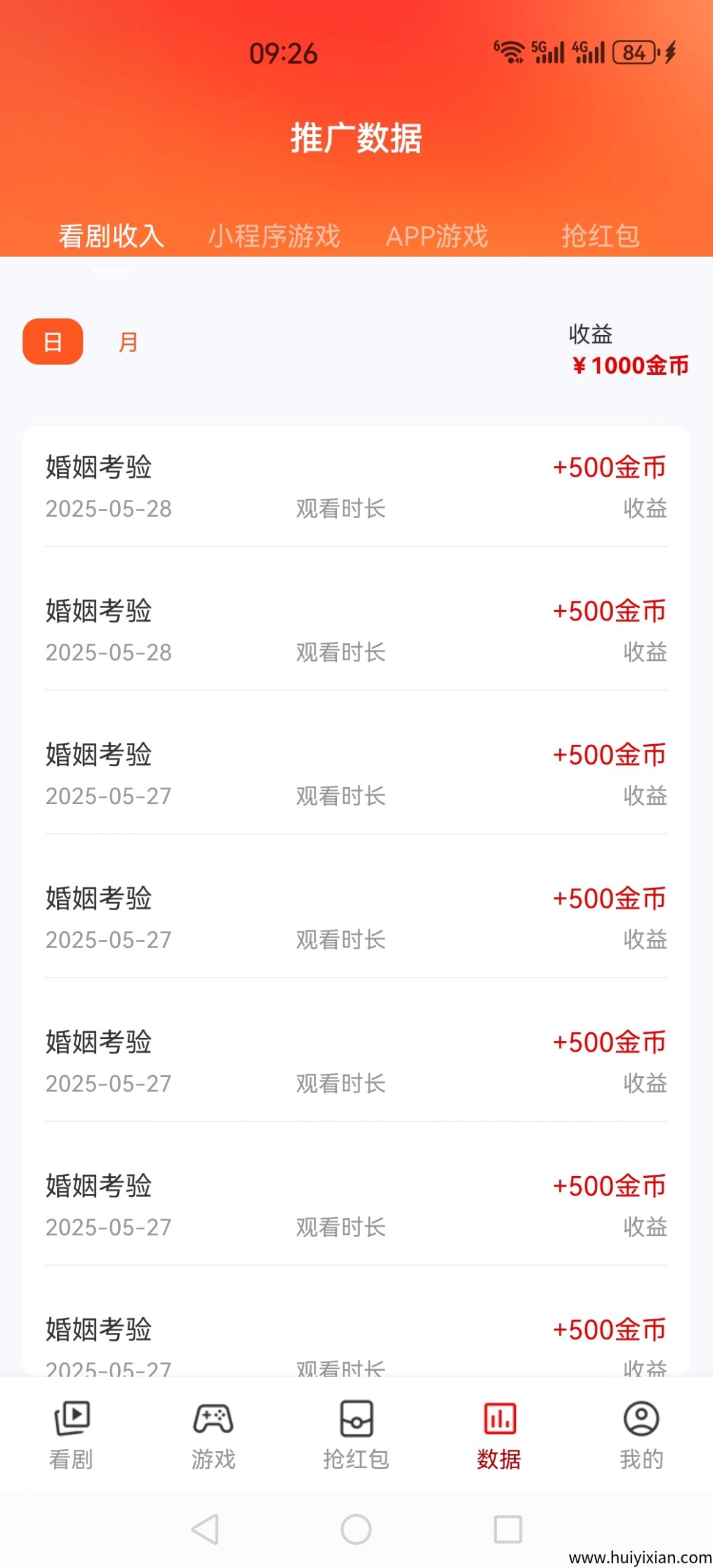Tap the system back button
713x1568 pixels.
205,1529
